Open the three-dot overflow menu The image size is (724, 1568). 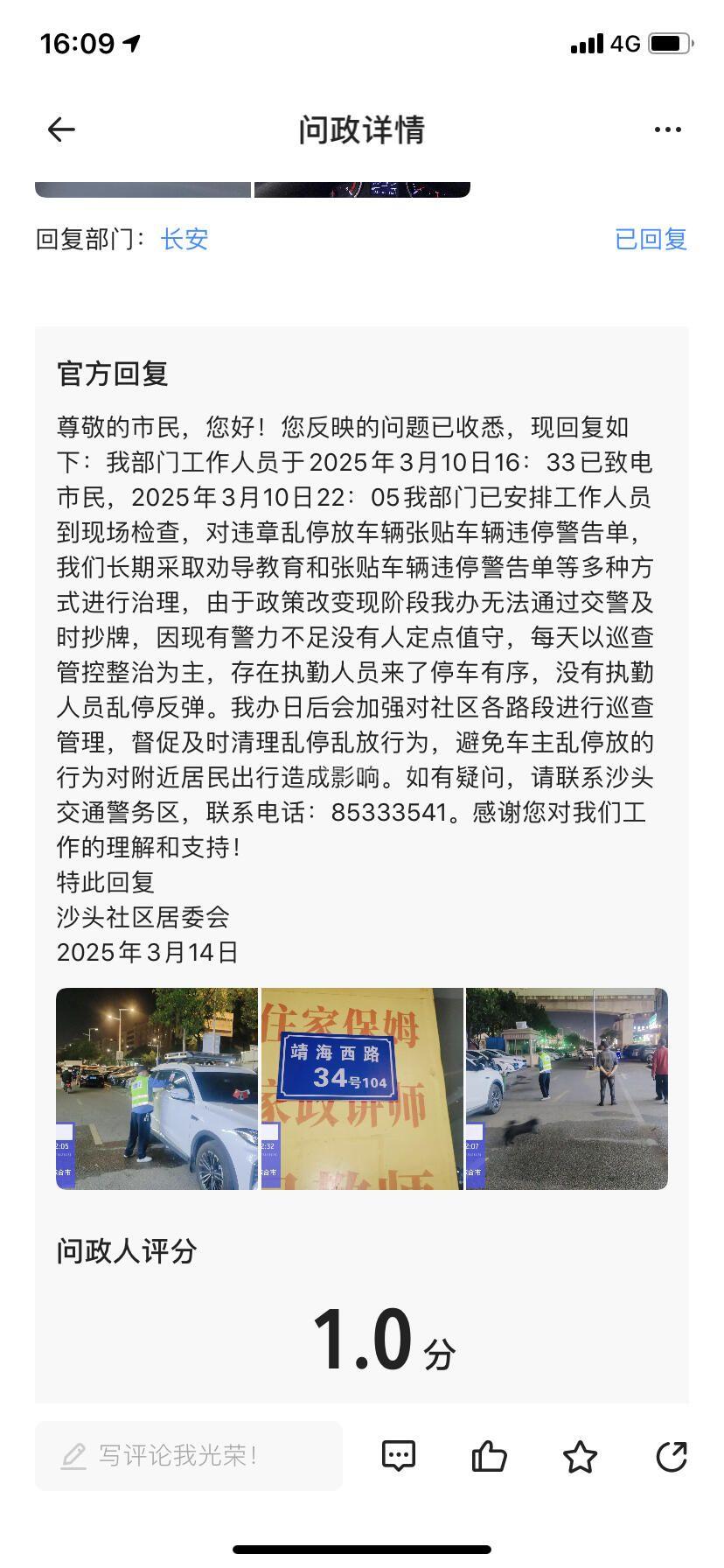coord(667,129)
